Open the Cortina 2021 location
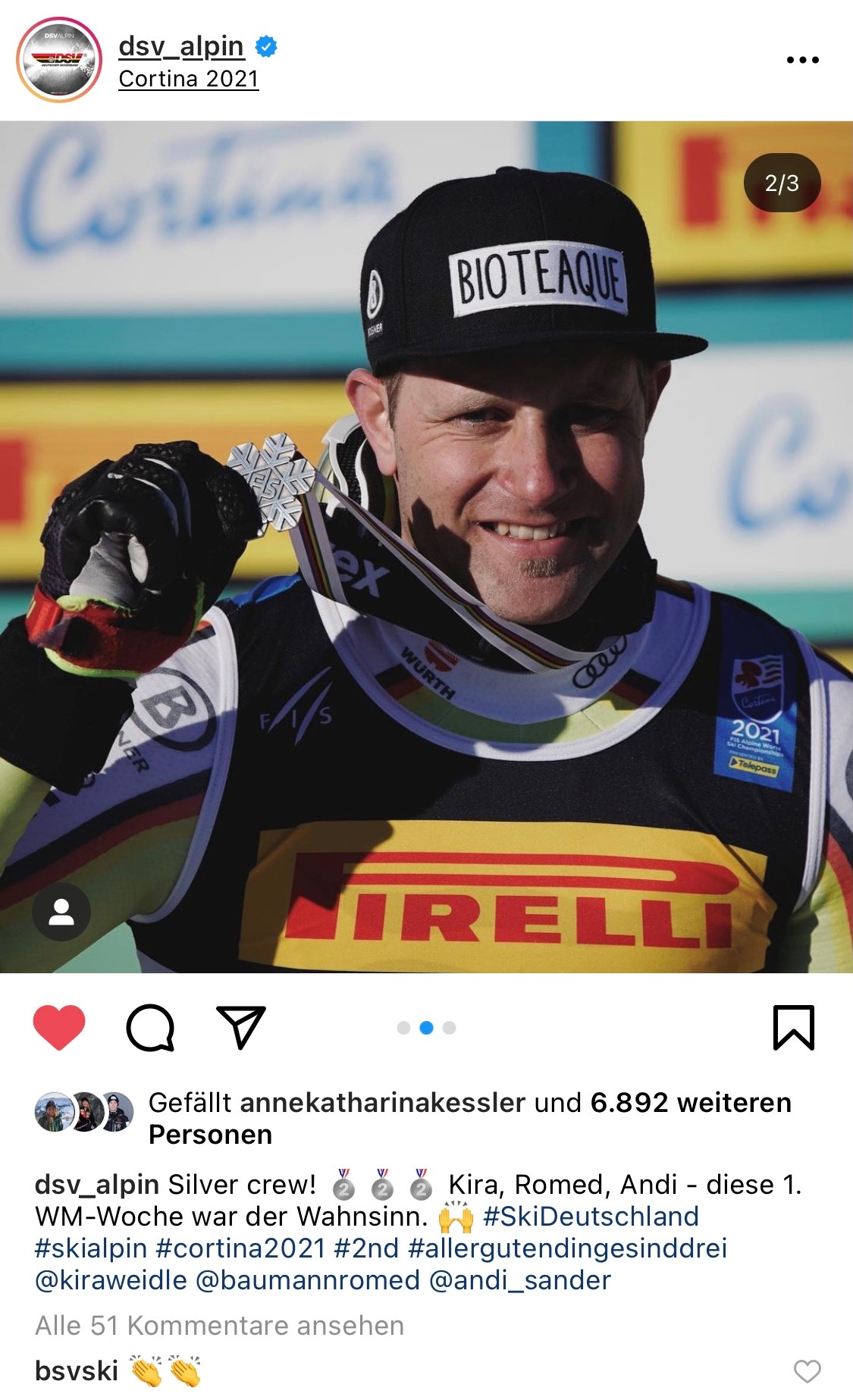Image resolution: width=853 pixels, height=1400 pixels. point(189,79)
